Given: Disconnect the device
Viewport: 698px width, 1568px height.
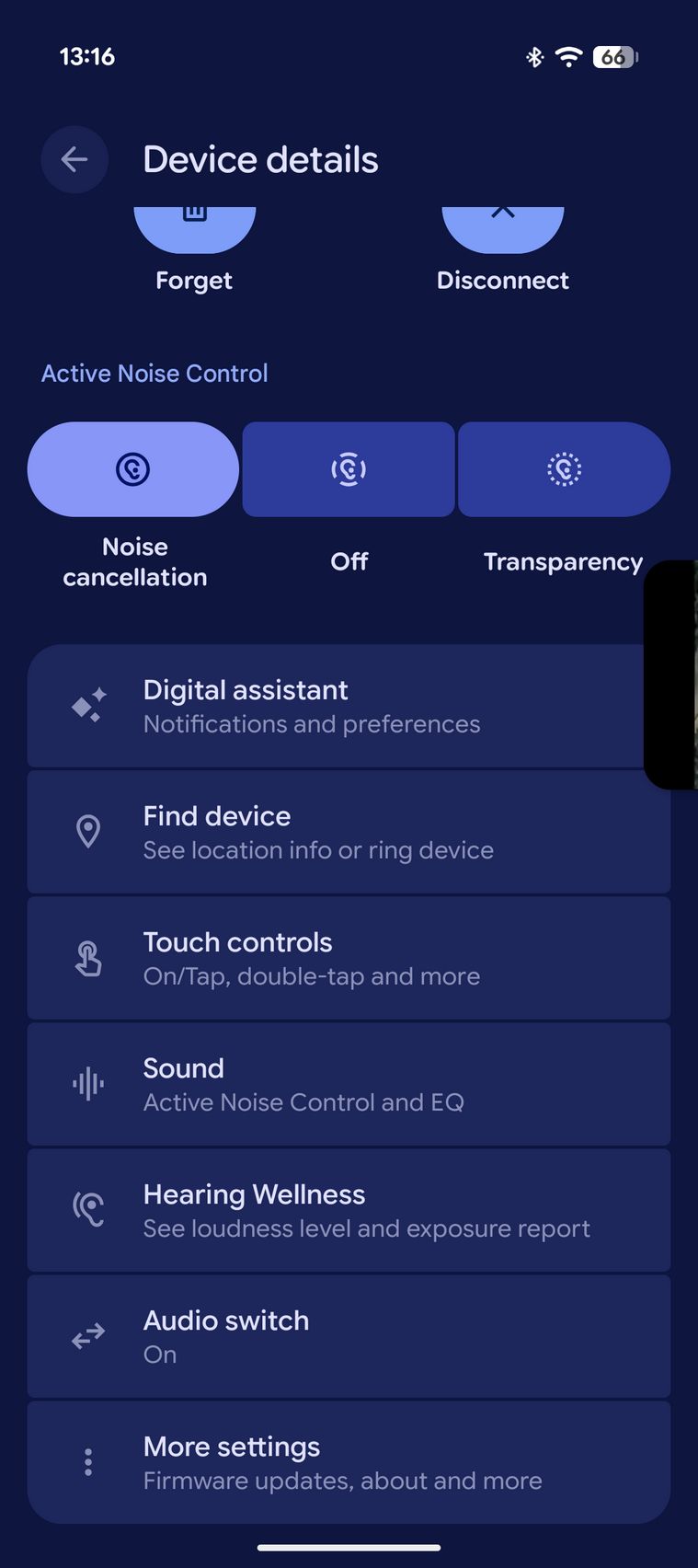Looking at the screenshot, I should tap(502, 230).
